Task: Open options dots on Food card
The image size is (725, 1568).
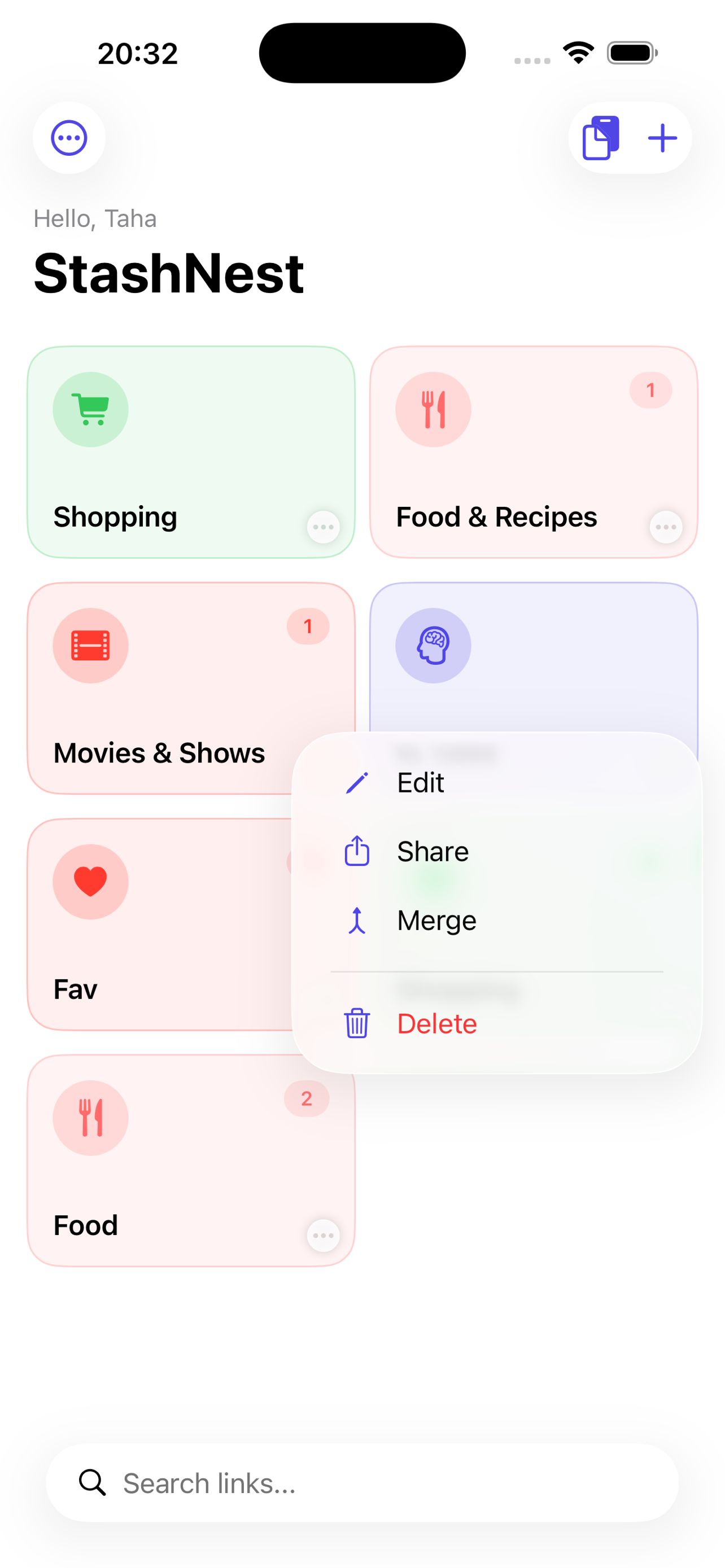Action: (x=323, y=1236)
